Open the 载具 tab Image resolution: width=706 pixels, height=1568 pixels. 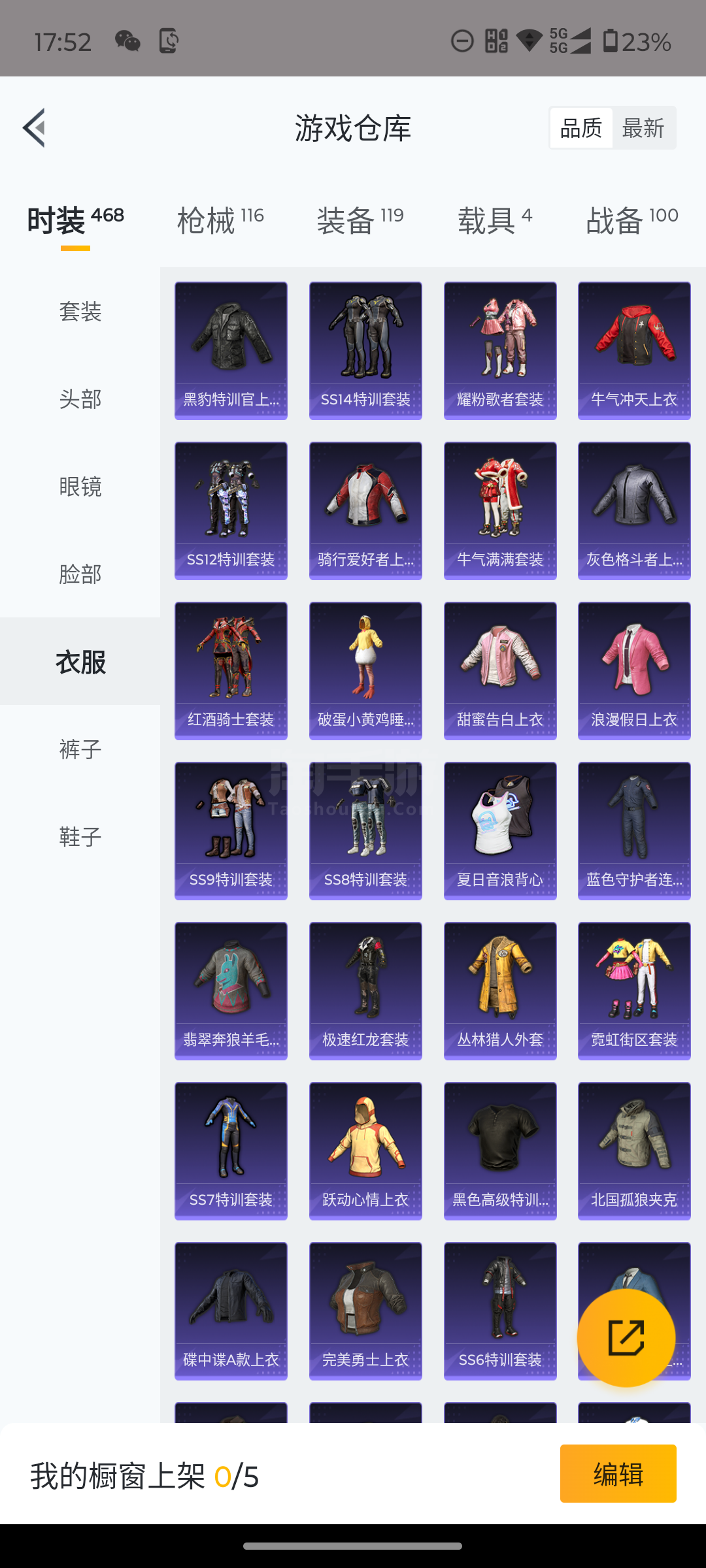point(495,220)
